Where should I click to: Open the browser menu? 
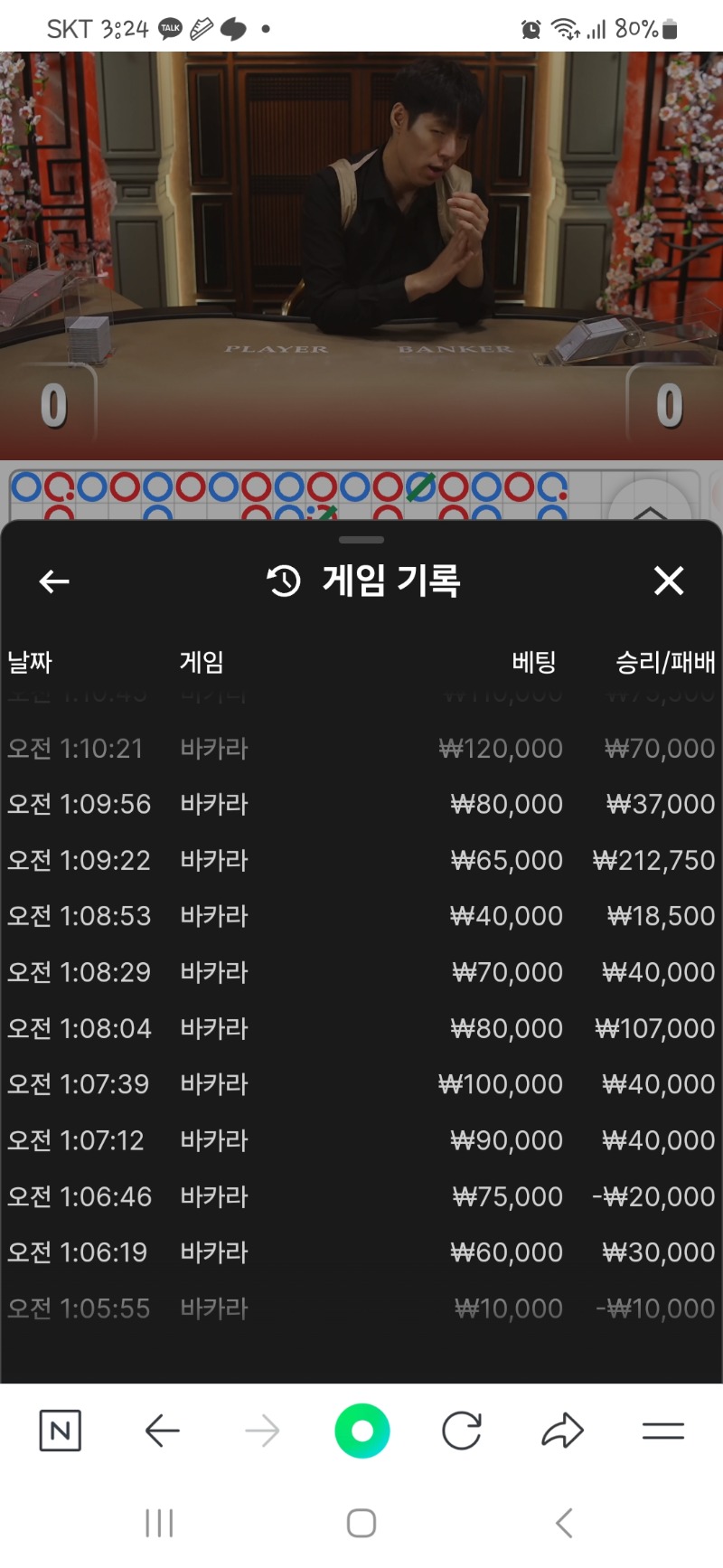click(663, 1431)
